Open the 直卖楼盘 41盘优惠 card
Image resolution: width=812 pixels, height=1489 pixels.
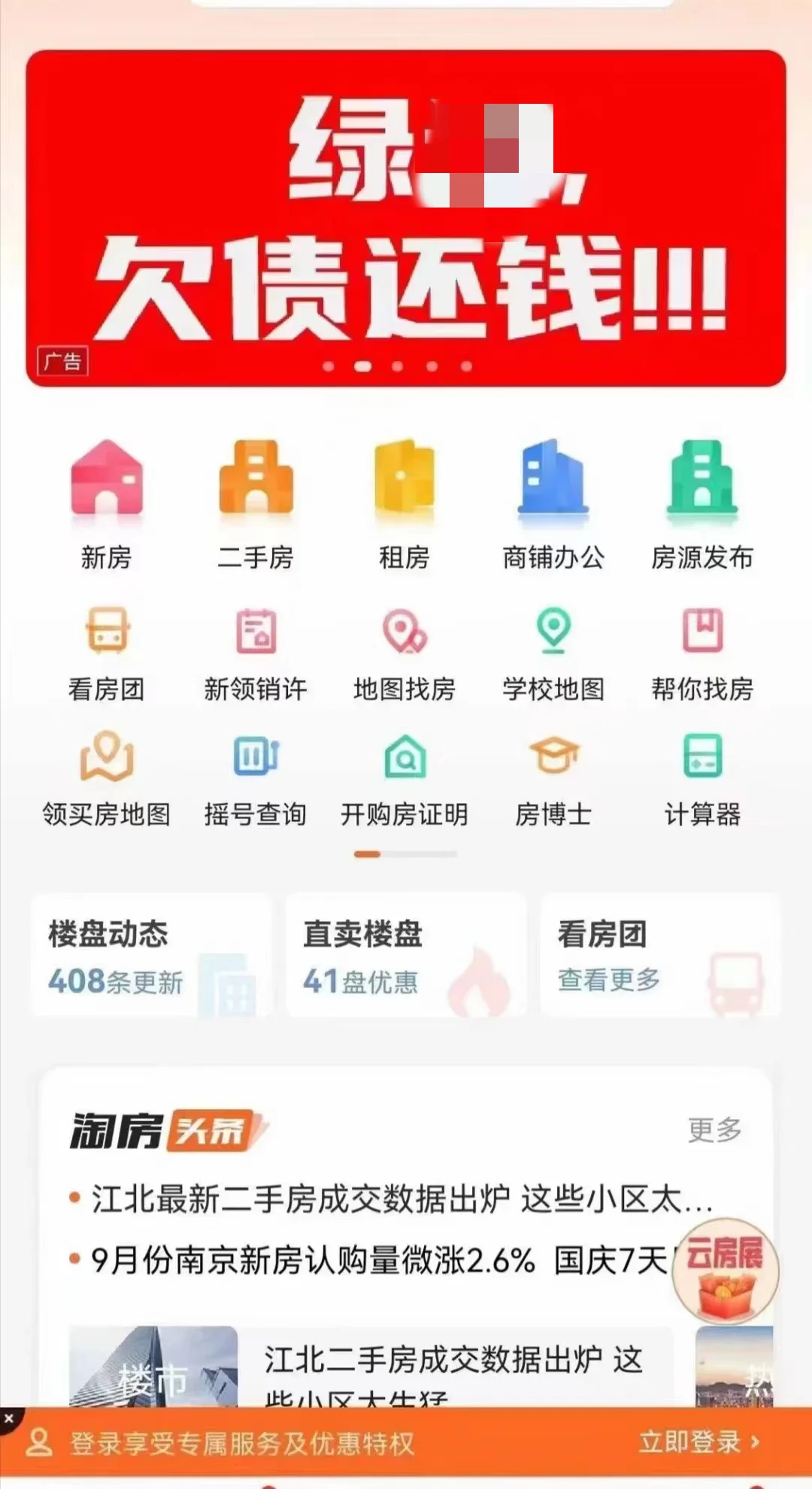tap(406, 955)
